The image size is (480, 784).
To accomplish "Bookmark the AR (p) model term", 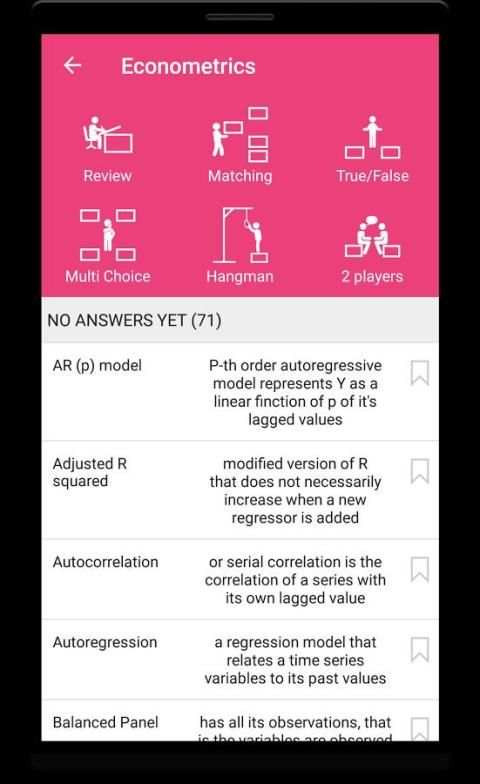I will pos(420,373).
